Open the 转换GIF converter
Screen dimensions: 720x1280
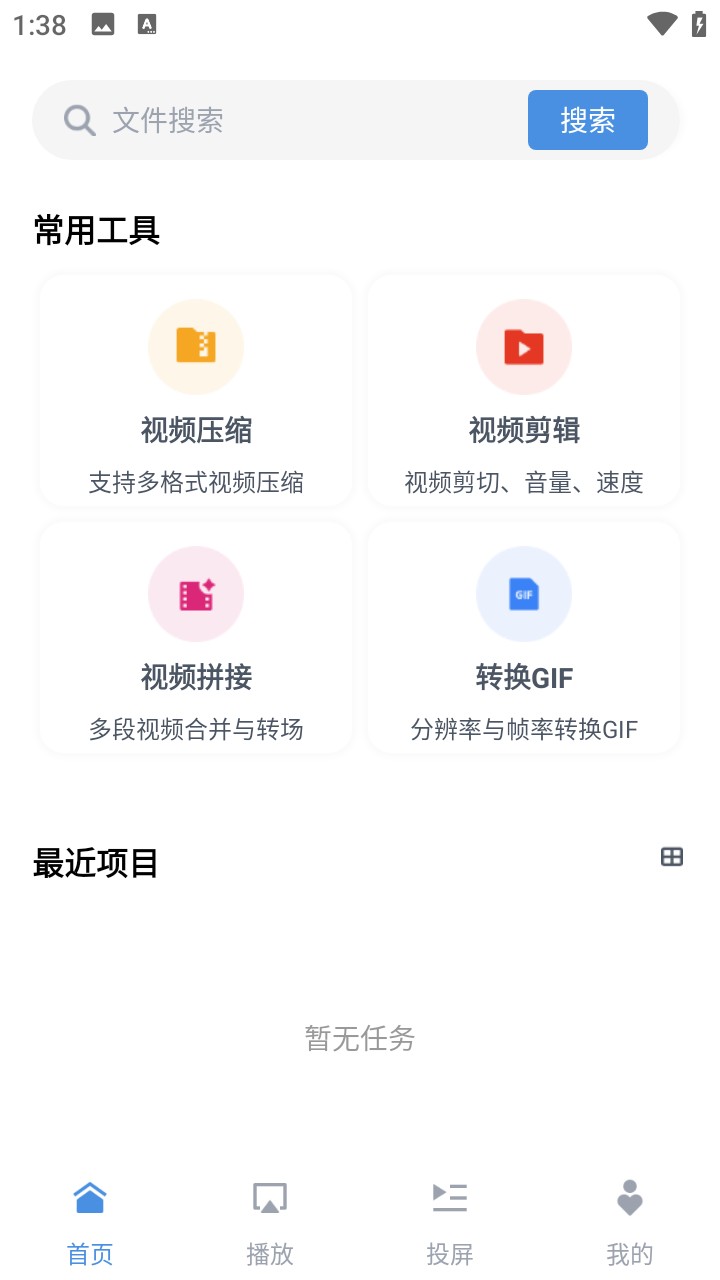click(524, 638)
